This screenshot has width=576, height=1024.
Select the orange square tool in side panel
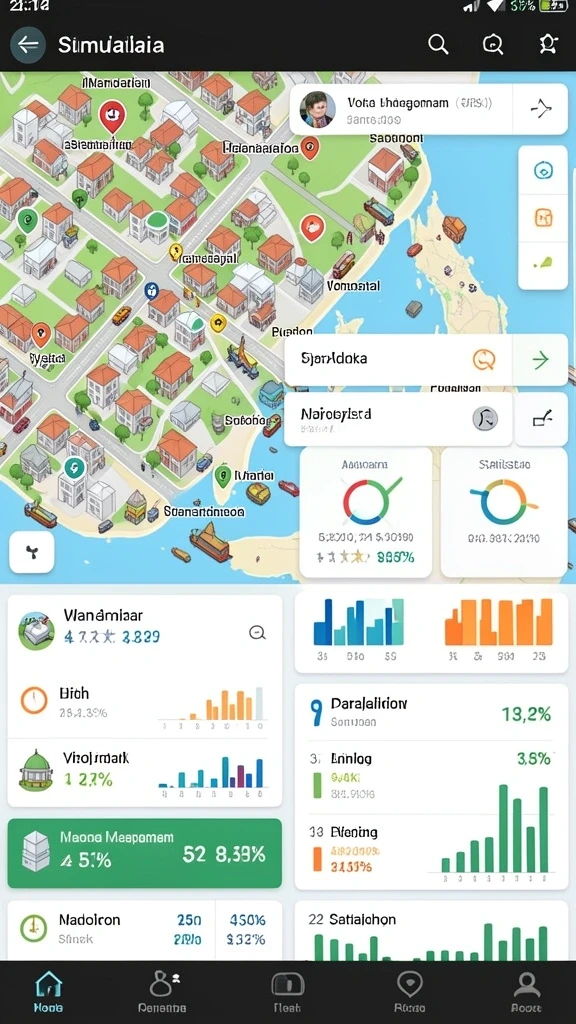click(x=543, y=217)
